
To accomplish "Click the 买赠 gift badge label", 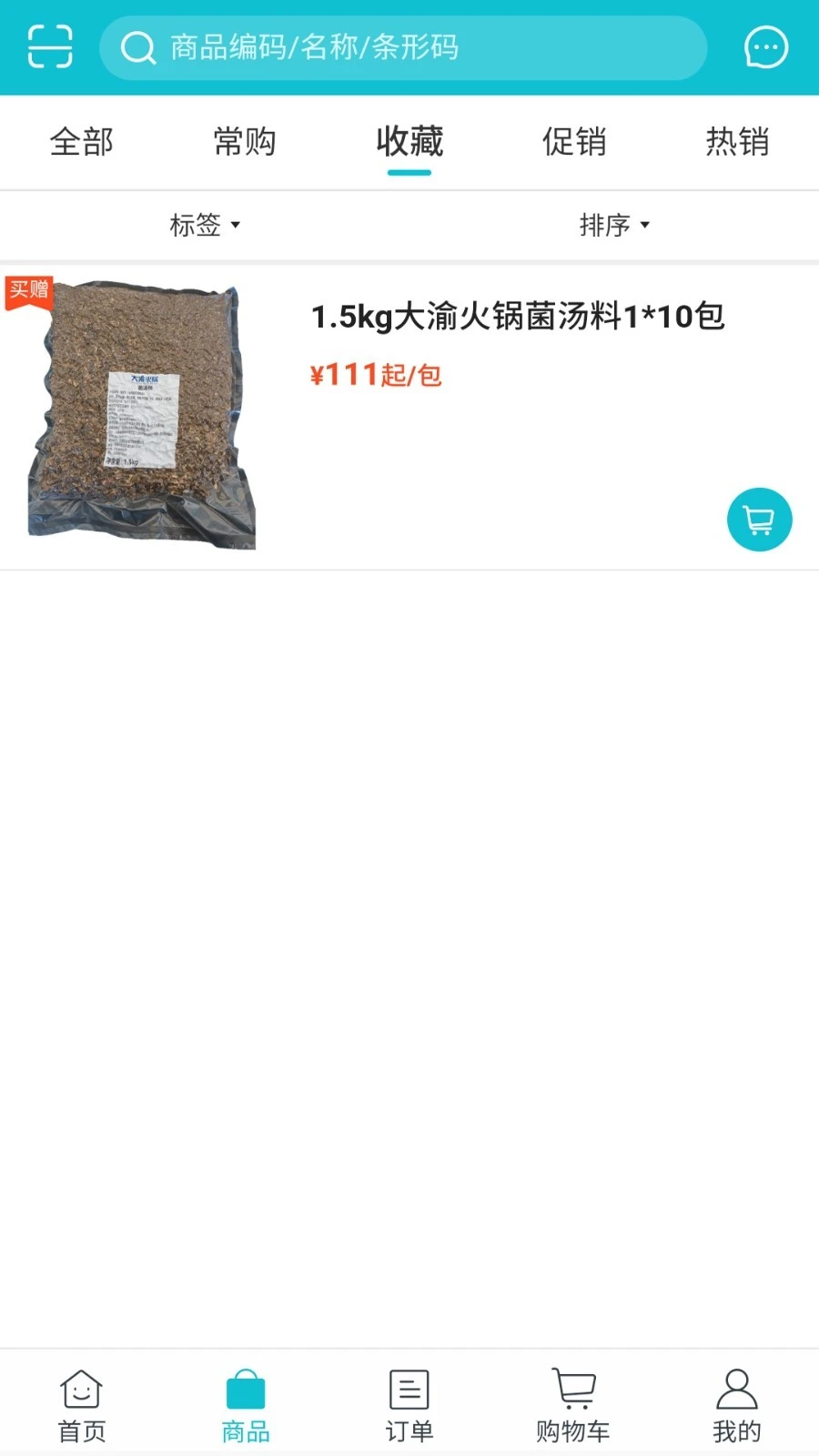I will tap(29, 293).
